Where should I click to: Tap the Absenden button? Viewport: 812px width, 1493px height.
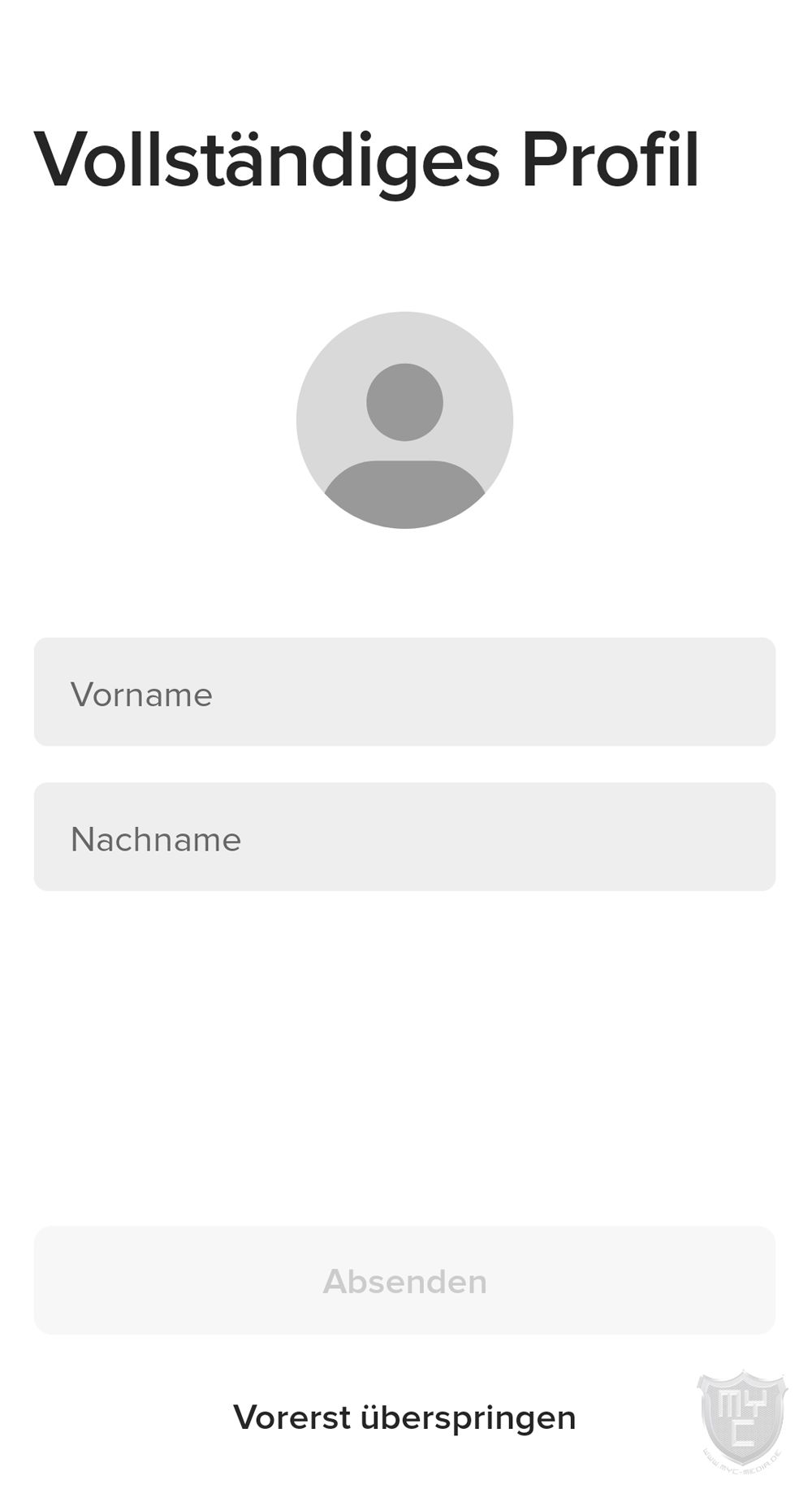[x=404, y=1281]
